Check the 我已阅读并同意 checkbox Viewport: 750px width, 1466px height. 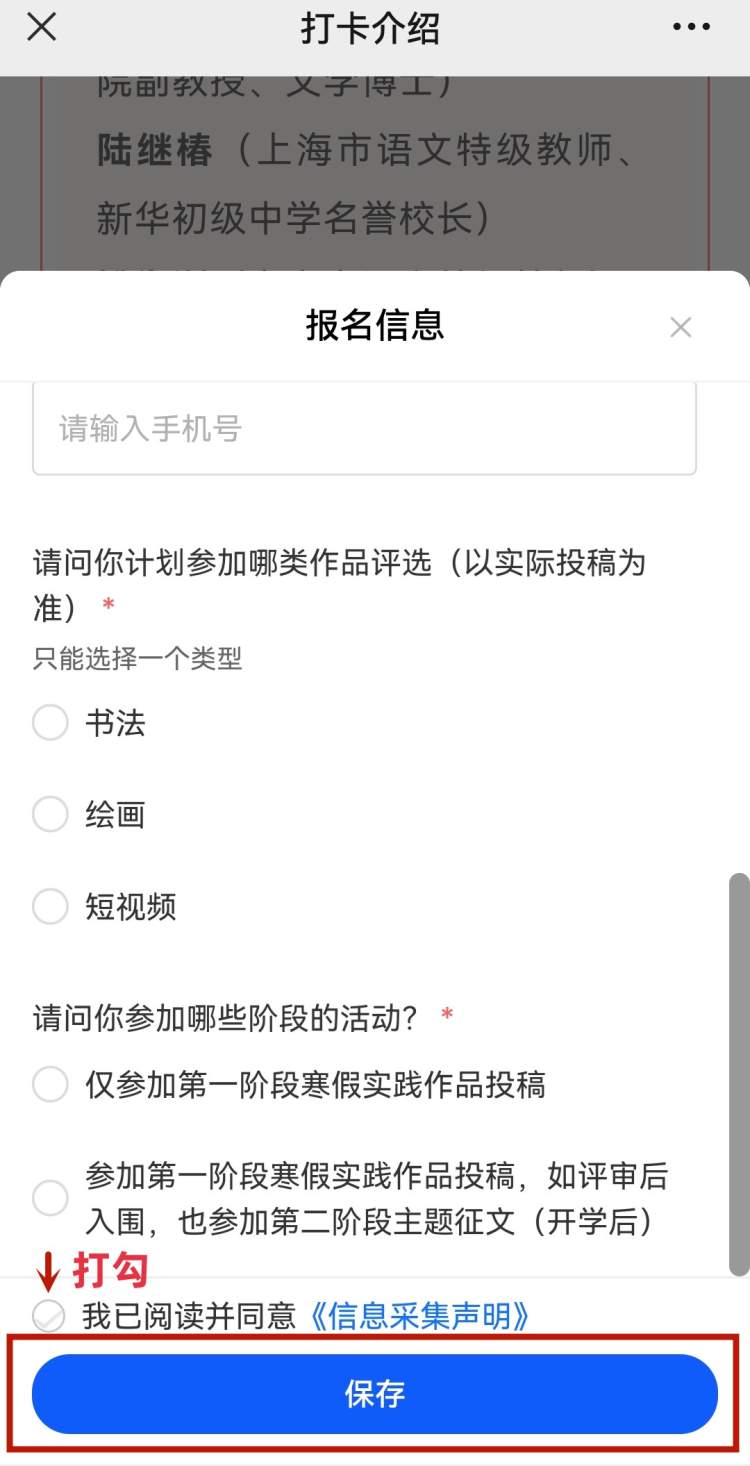pyautogui.click(x=49, y=1316)
